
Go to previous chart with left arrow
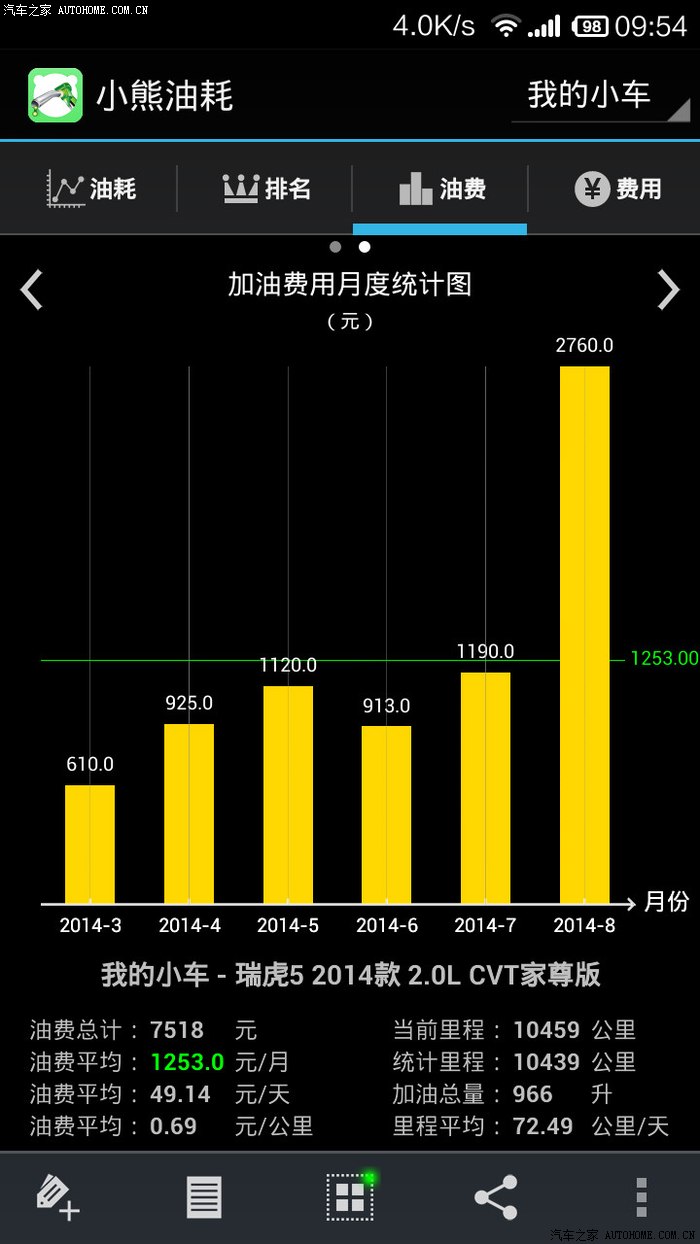coord(32,290)
